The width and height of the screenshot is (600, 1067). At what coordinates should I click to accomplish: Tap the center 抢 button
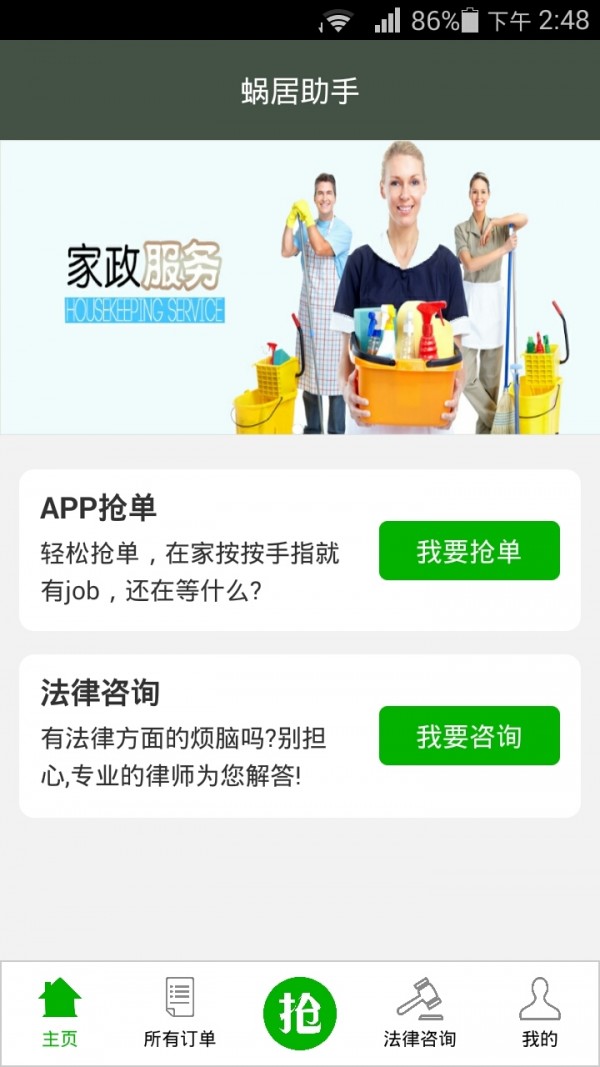coord(300,1013)
